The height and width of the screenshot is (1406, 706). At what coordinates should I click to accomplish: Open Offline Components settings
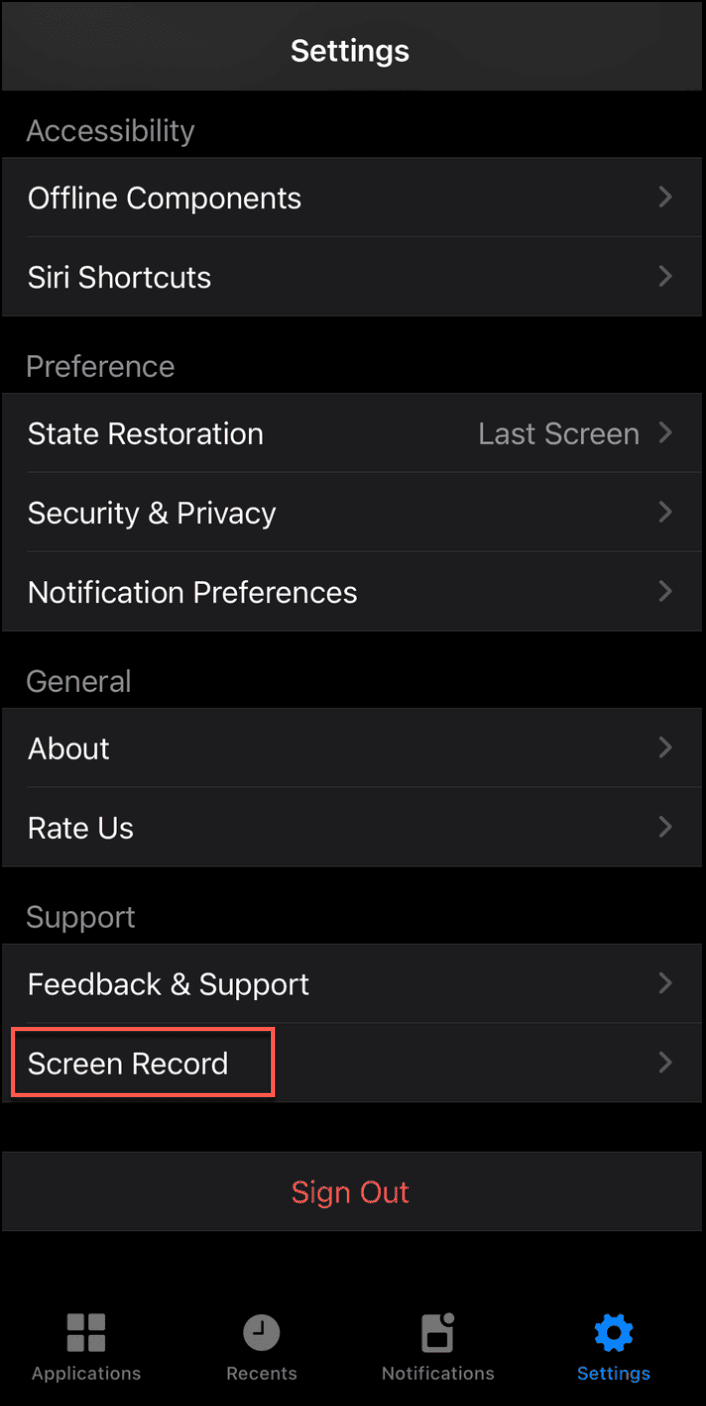(x=350, y=198)
